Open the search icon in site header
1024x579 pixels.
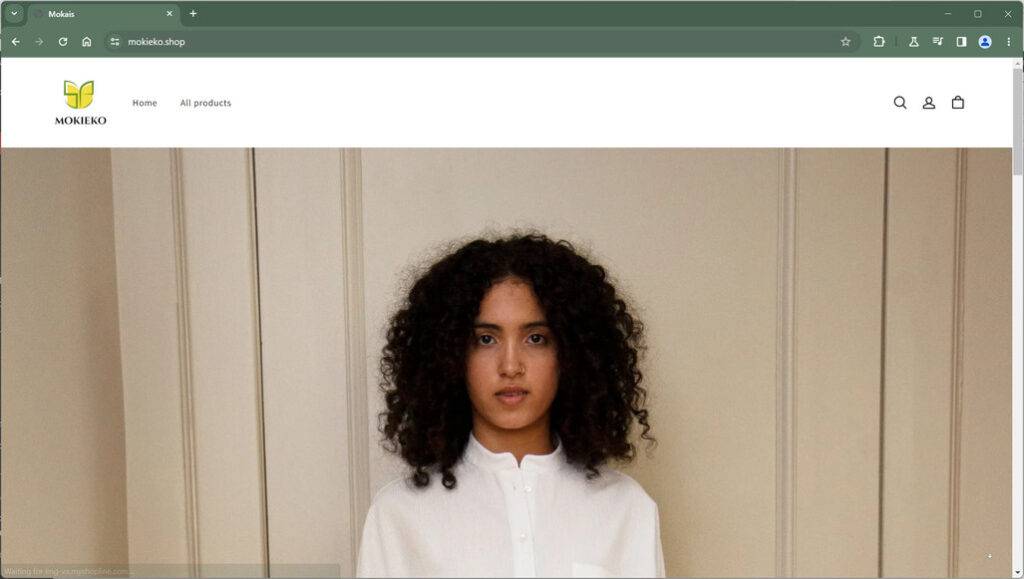[900, 102]
